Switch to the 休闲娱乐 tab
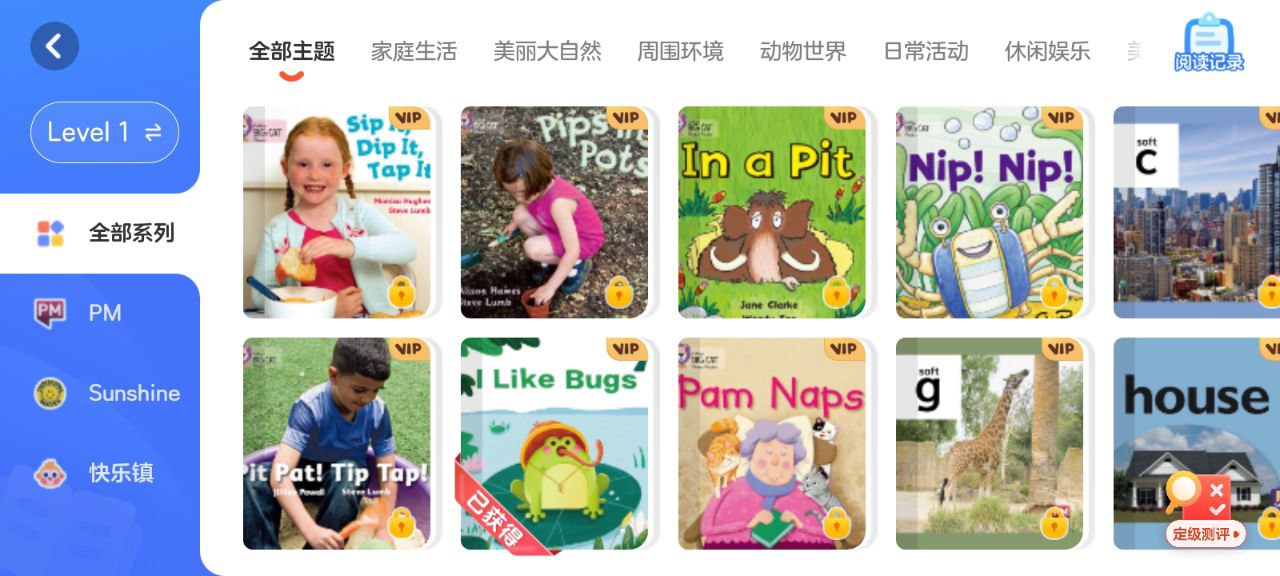Viewport: 1280px width, 576px height. pos(1047,51)
